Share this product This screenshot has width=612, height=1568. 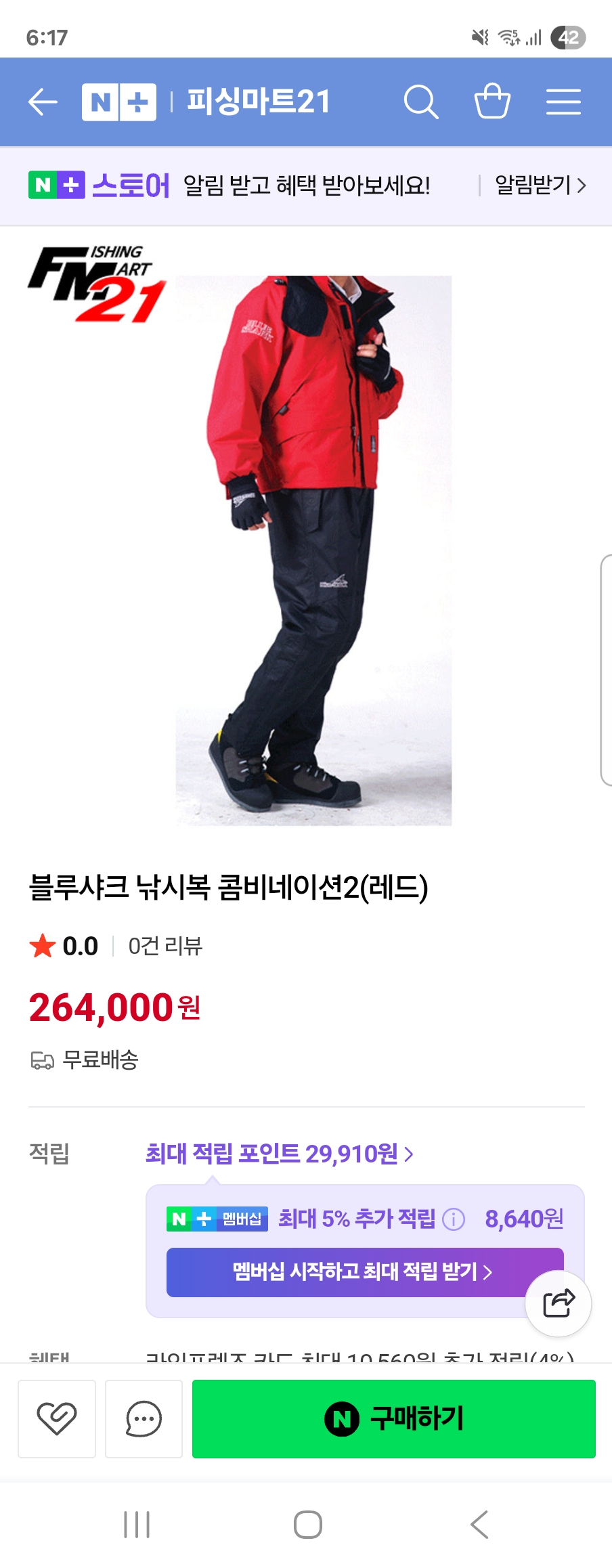pyautogui.click(x=559, y=1303)
